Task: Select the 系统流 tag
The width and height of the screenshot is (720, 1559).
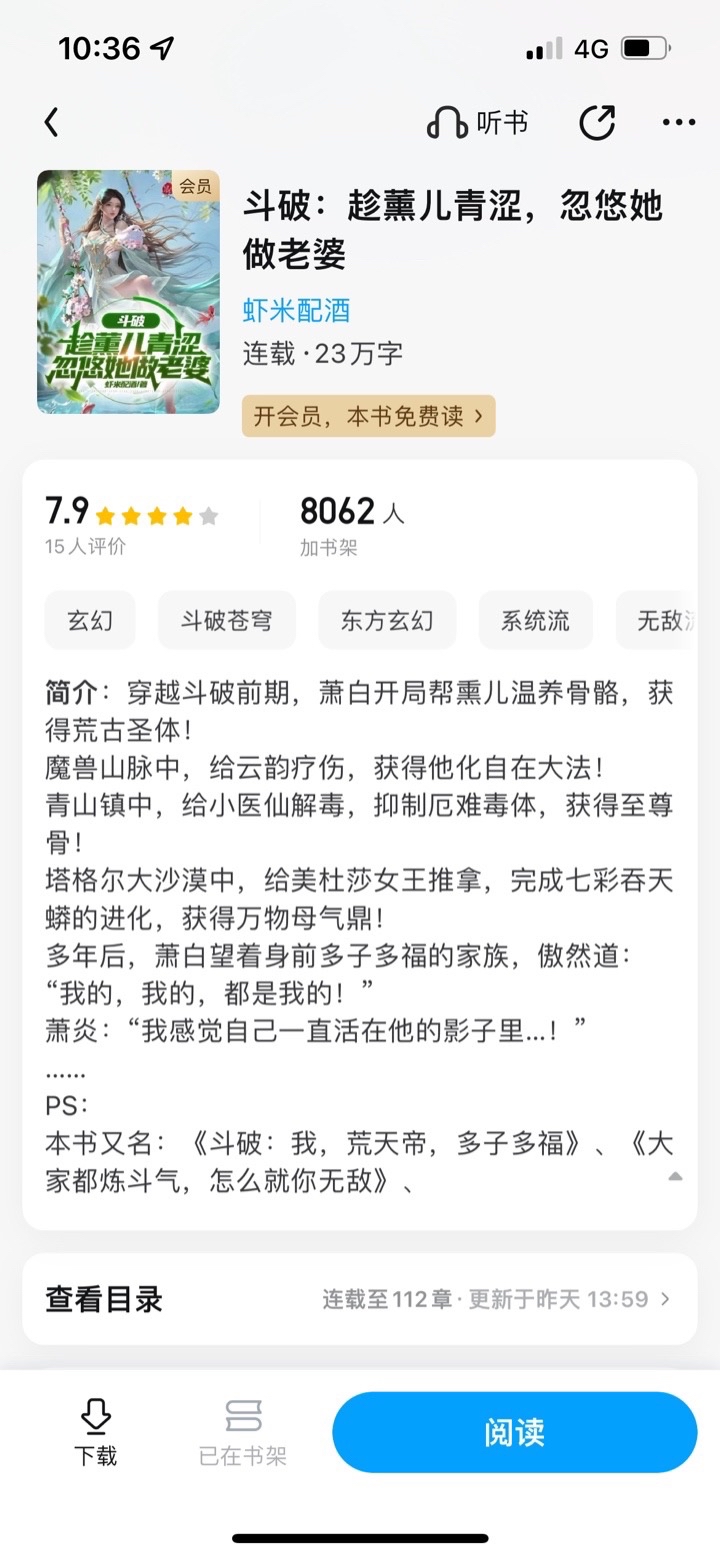Action: click(535, 620)
